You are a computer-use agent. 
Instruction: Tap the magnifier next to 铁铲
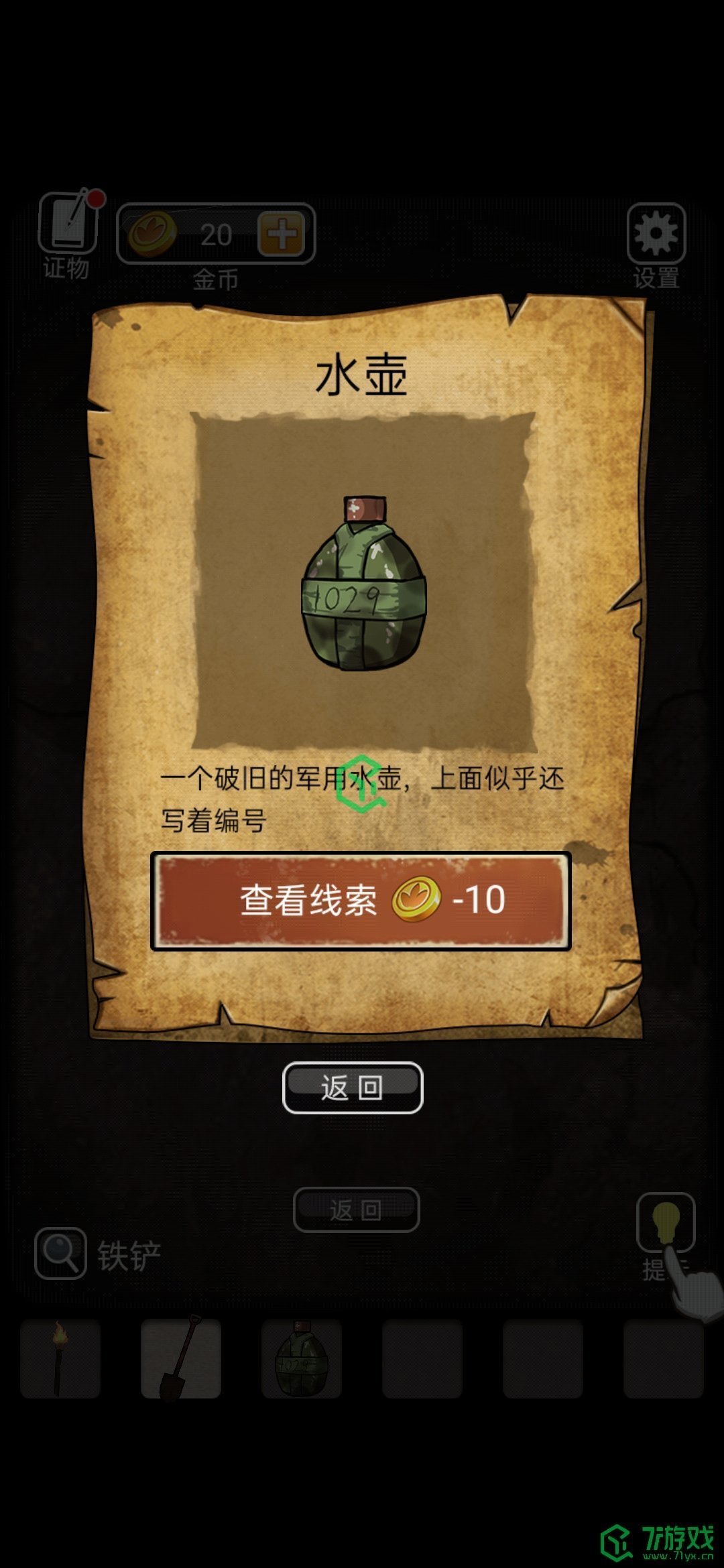pos(60,1252)
